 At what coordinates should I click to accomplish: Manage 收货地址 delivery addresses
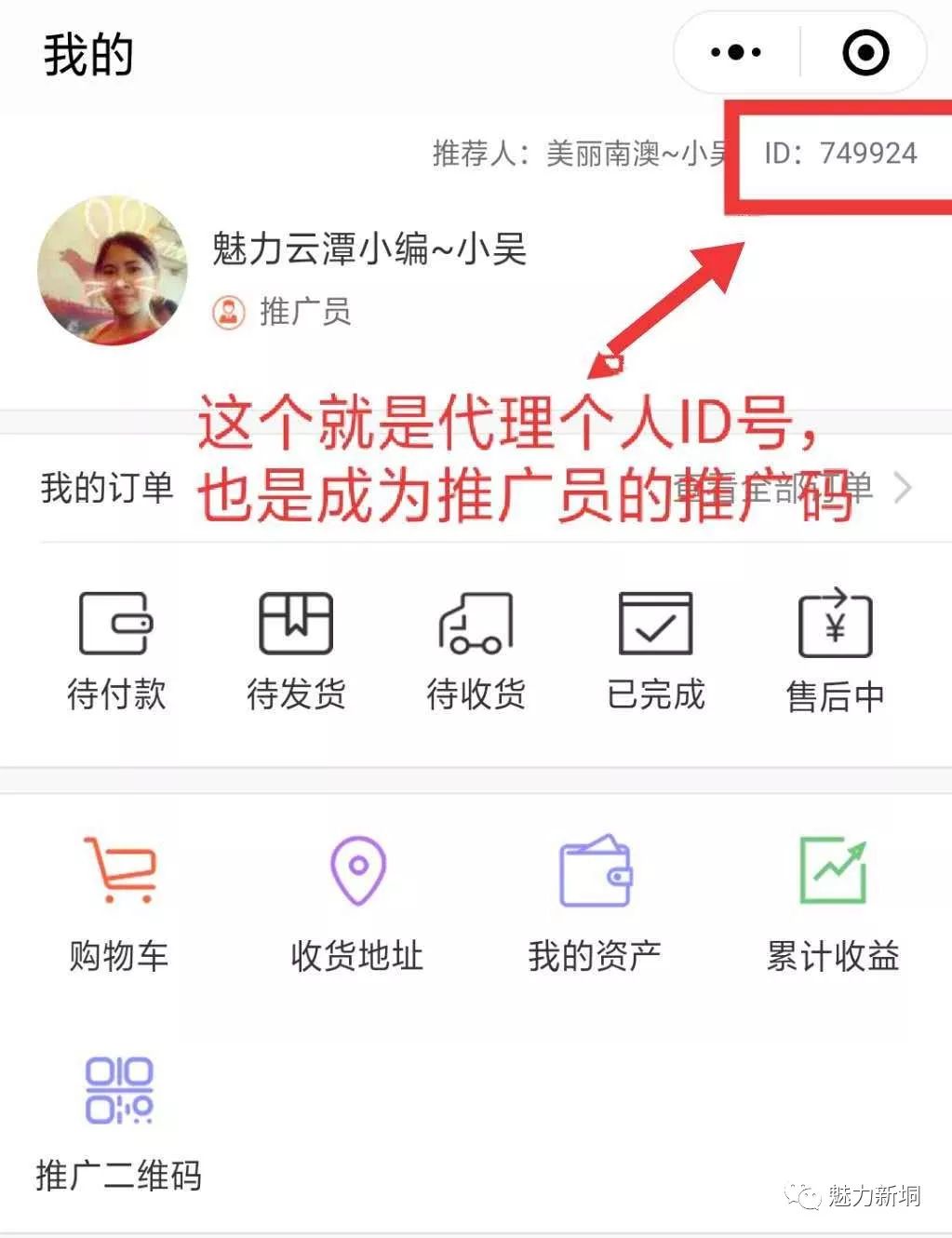click(357, 903)
